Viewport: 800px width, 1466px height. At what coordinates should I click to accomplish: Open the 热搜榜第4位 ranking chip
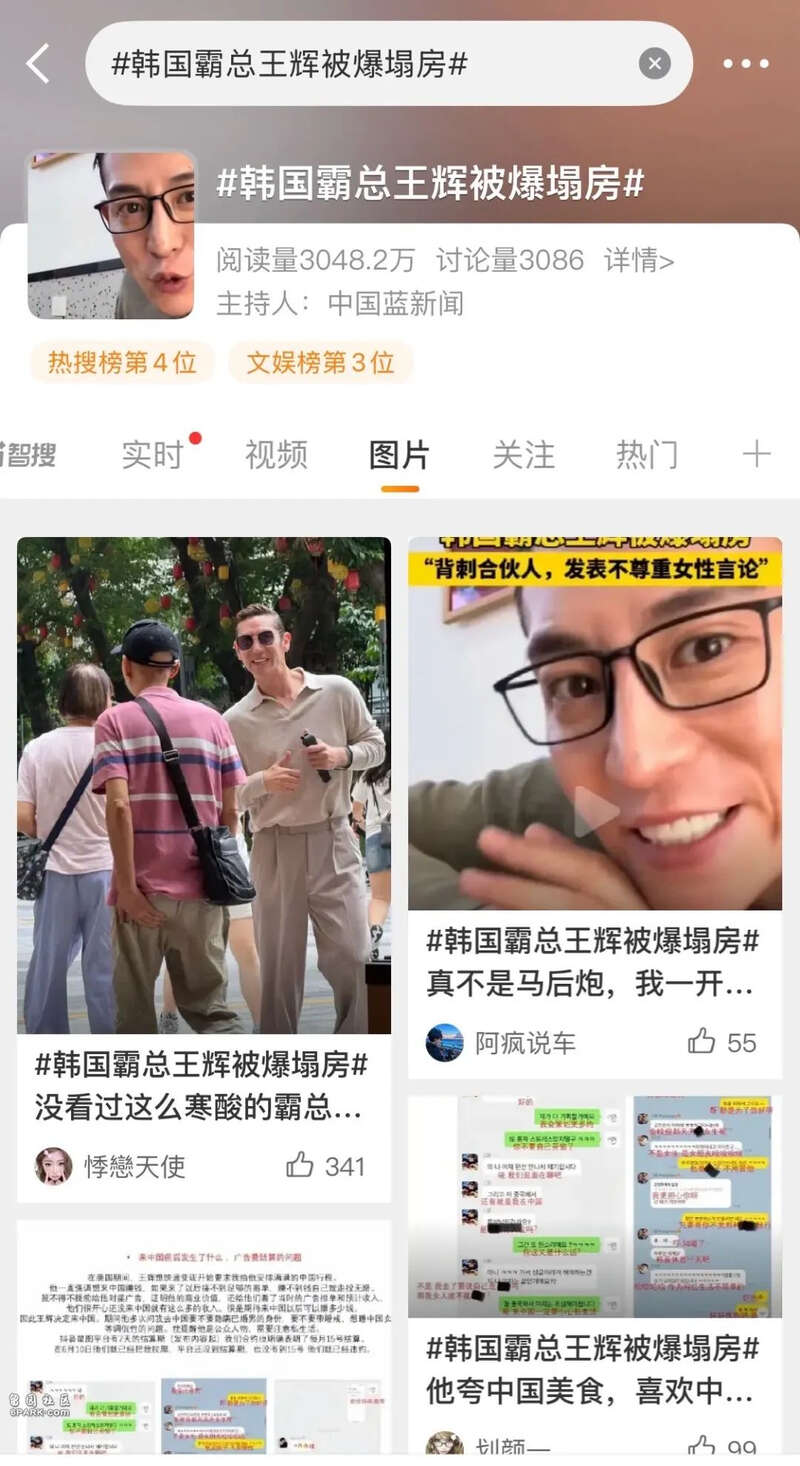(122, 362)
